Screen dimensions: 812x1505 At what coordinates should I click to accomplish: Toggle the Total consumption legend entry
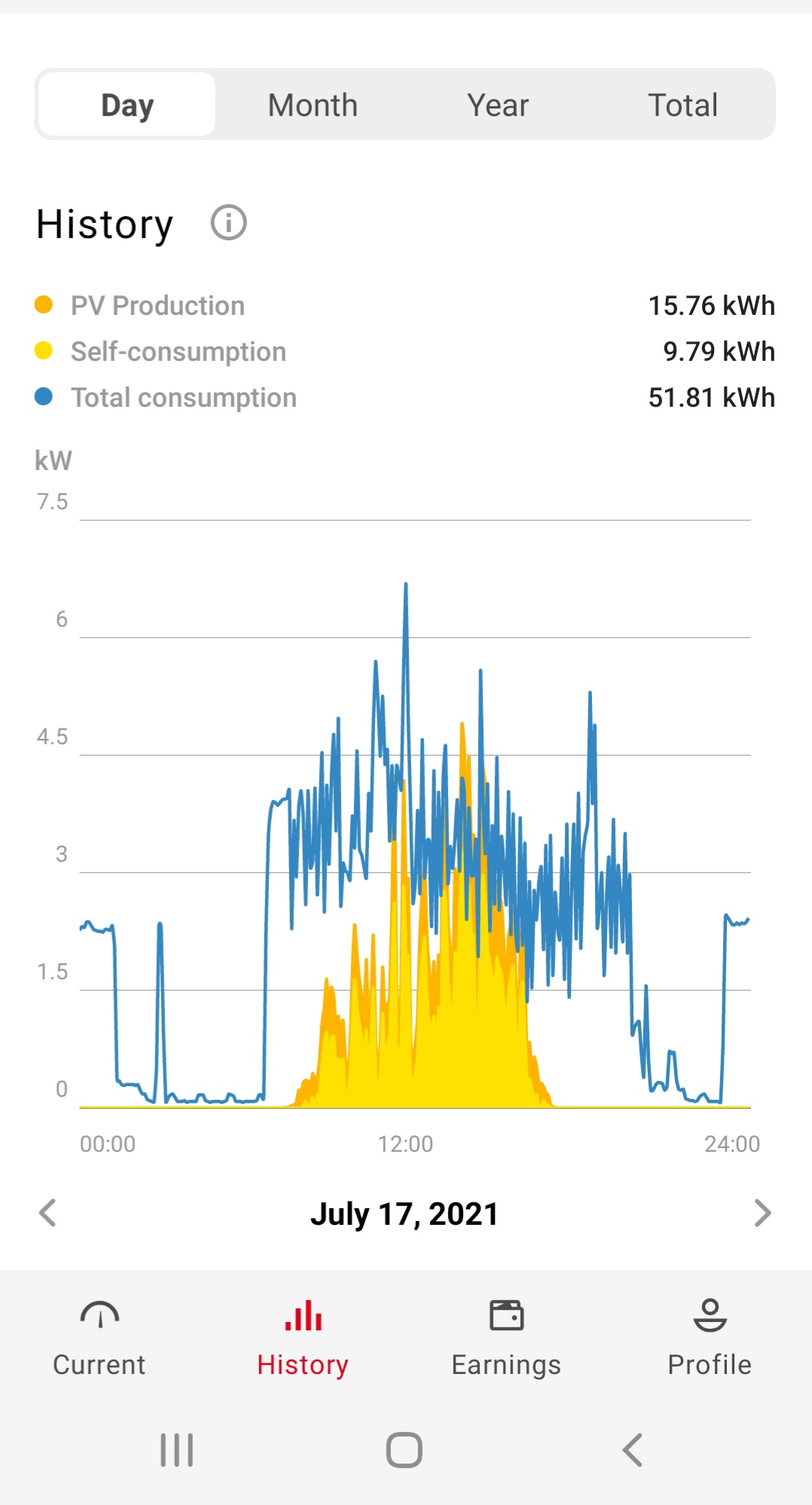click(182, 397)
